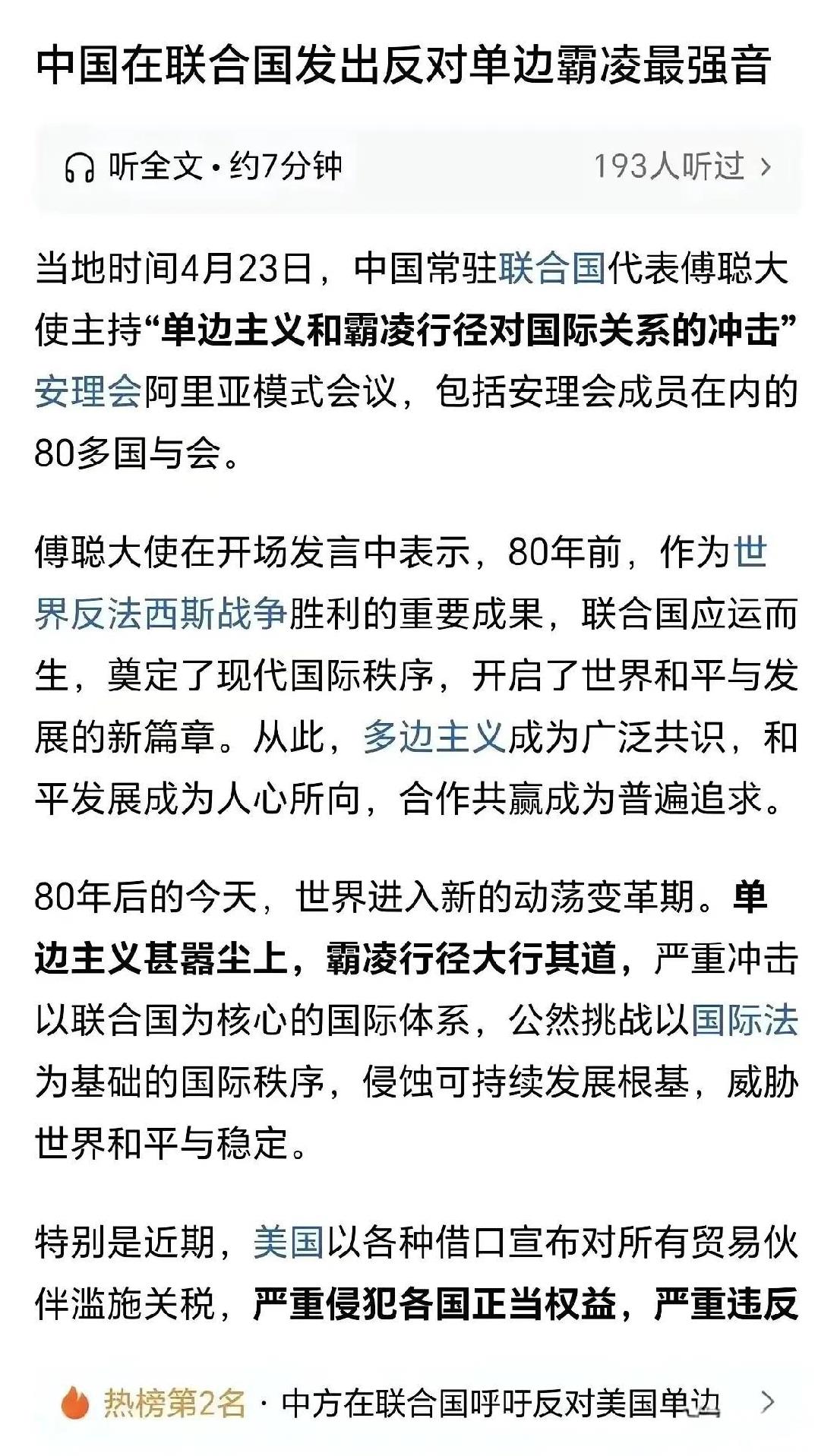Open the 世界反法西斯战争 link
837x1456 pixels.
click(x=161, y=614)
